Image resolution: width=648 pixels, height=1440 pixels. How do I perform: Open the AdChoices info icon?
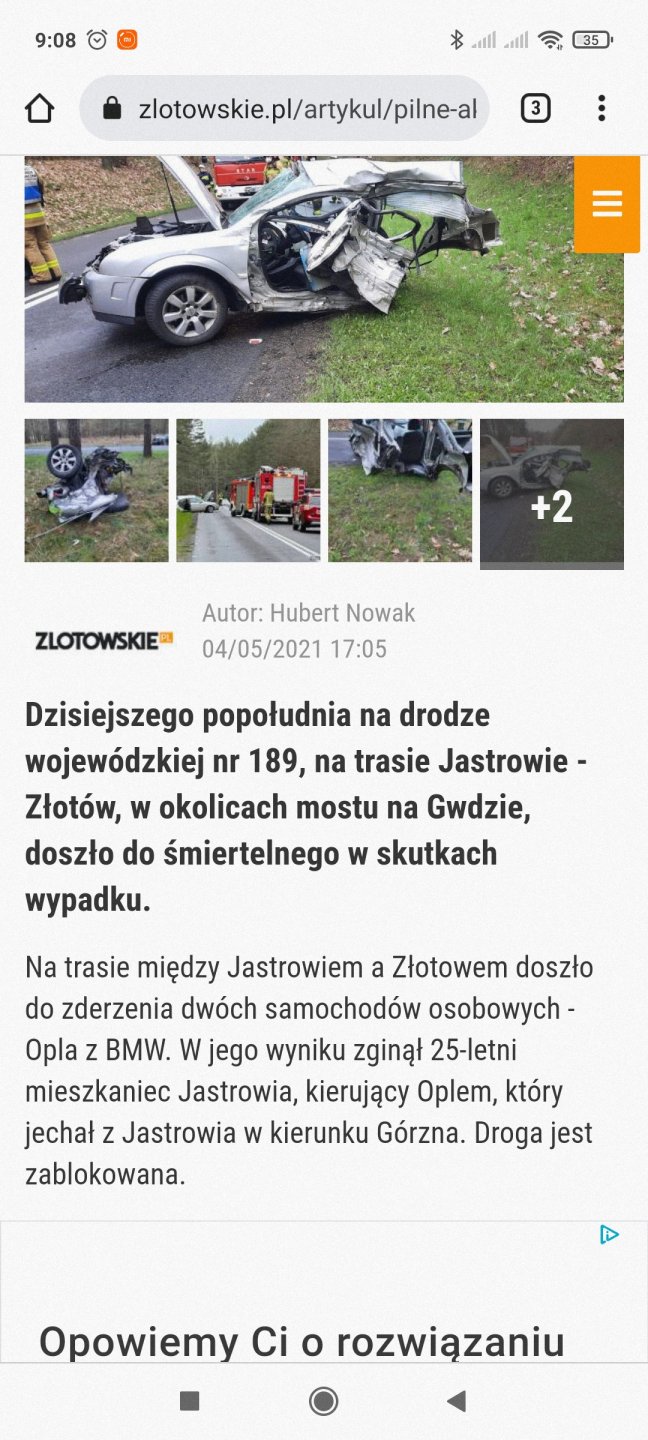click(x=609, y=1235)
